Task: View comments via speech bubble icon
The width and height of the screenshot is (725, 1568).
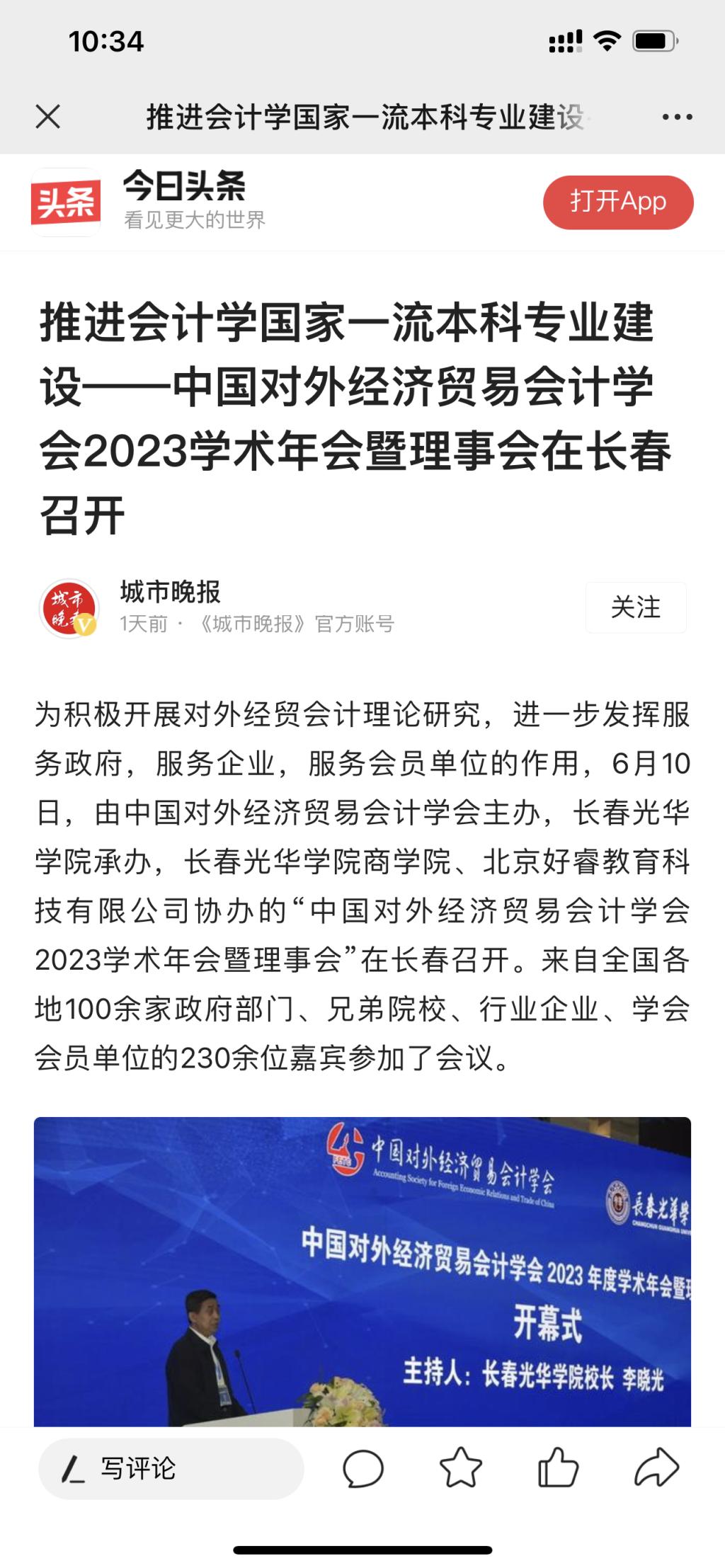Action: (x=363, y=1467)
